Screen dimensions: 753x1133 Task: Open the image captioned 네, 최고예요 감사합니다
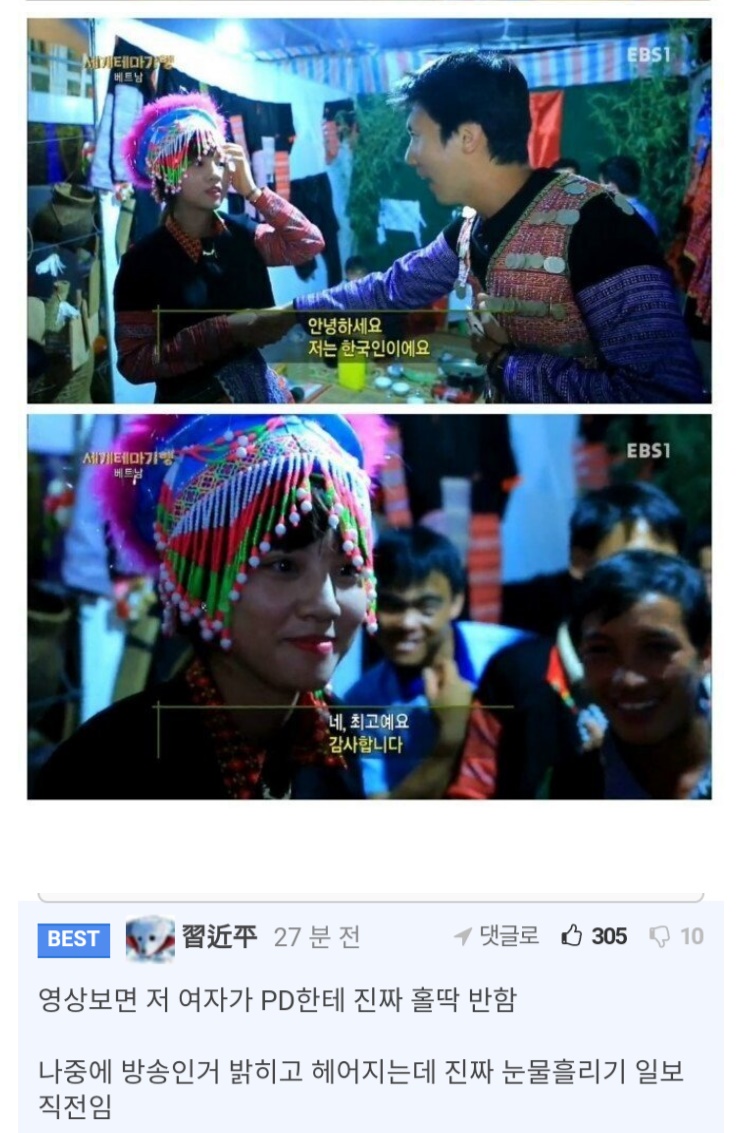[x=369, y=606]
